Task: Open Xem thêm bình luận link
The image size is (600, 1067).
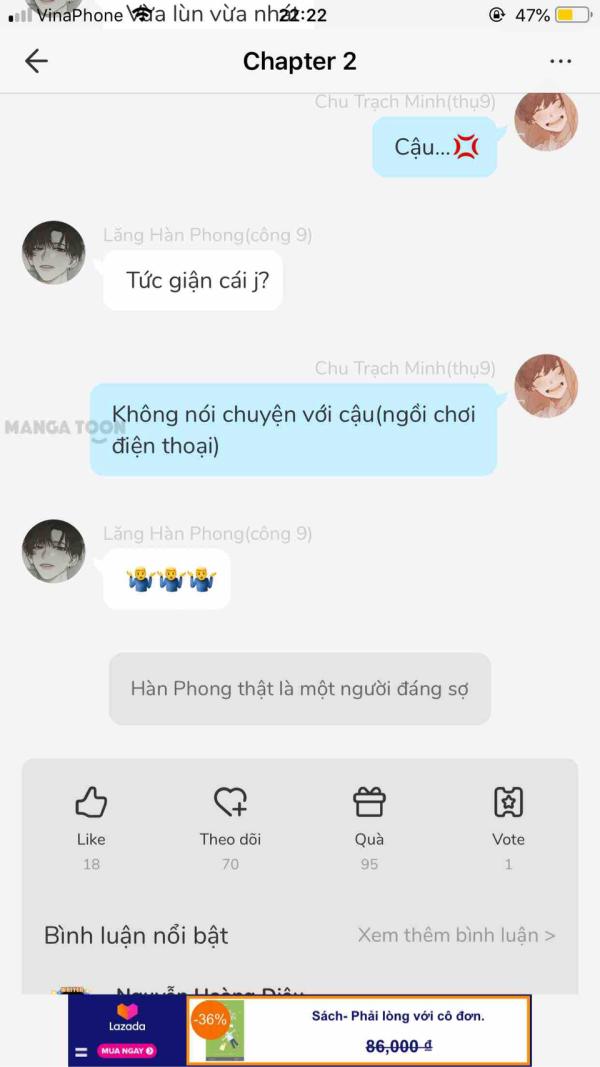Action: (x=456, y=935)
